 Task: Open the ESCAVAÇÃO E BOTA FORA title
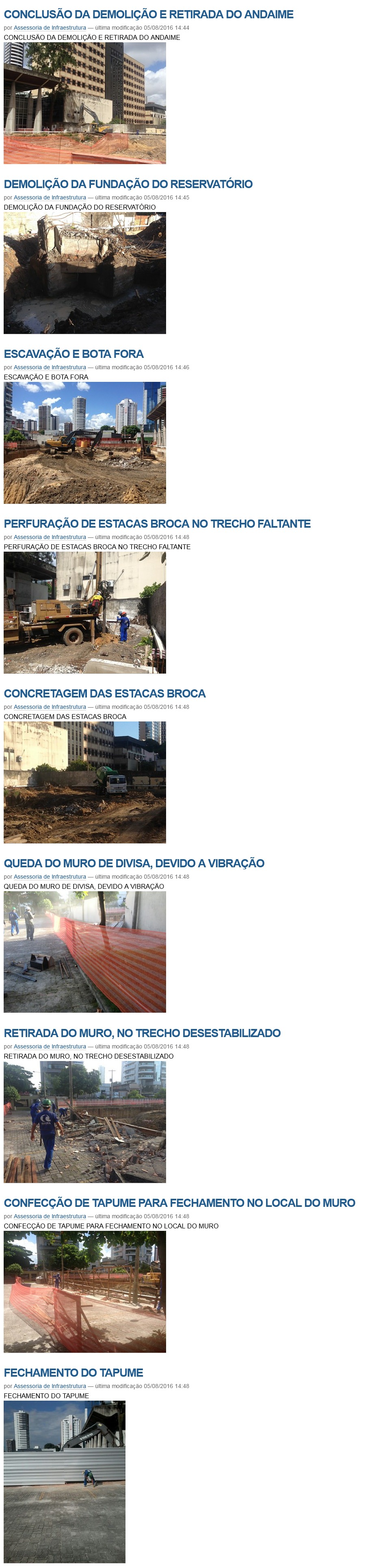(74, 354)
